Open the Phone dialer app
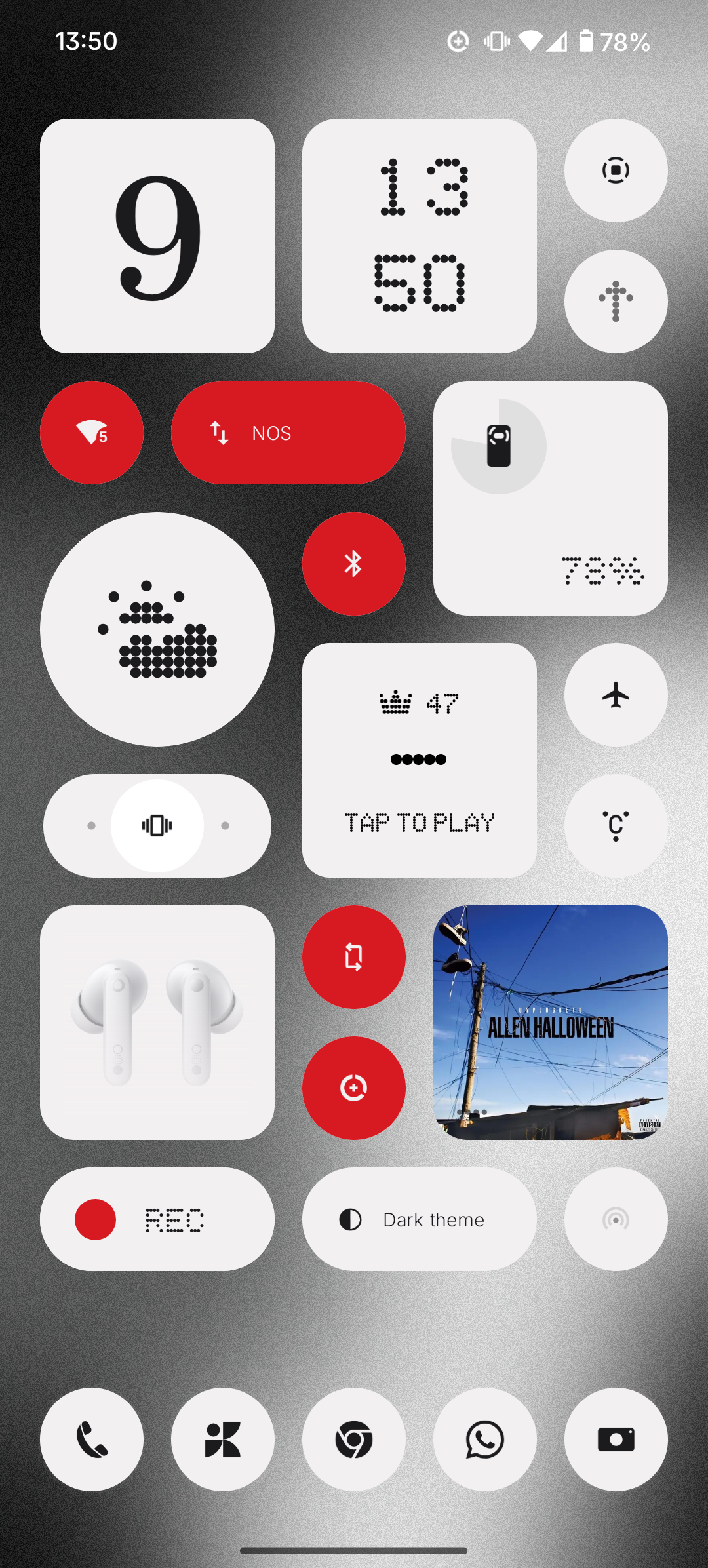This screenshot has height=1568, width=708. pyautogui.click(x=92, y=1440)
